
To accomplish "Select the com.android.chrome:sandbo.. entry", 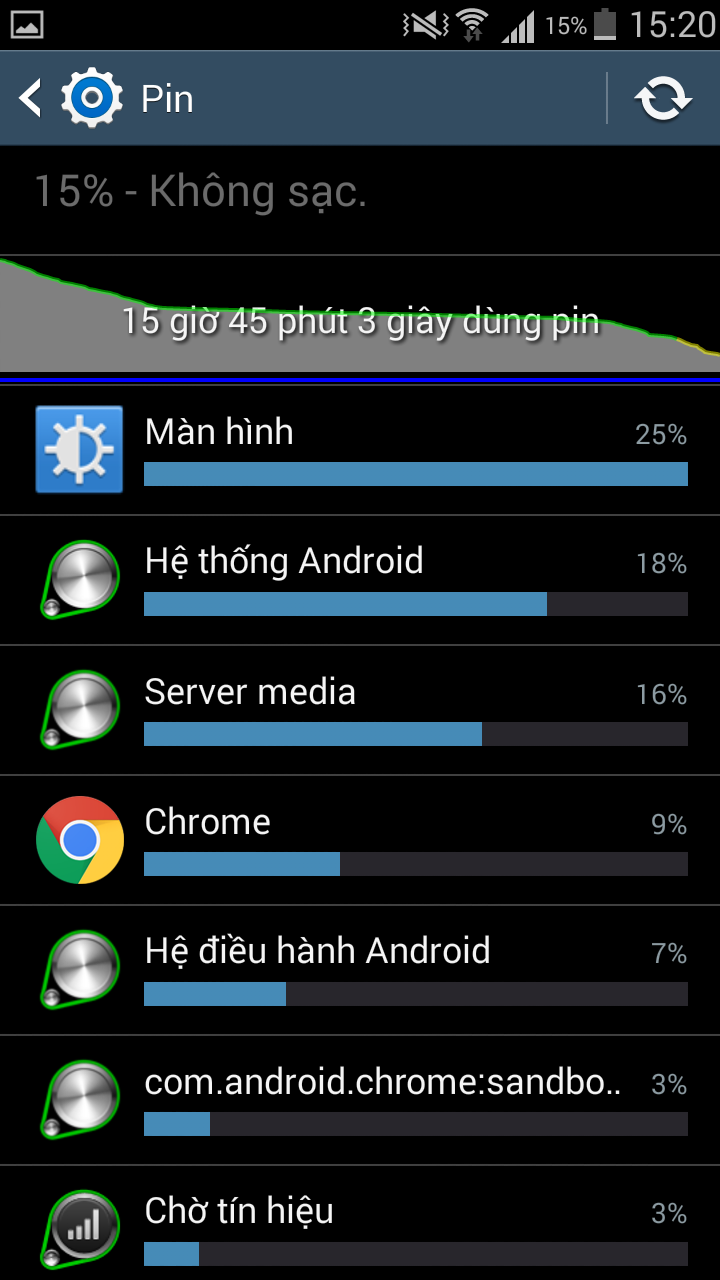I will tap(360, 1100).
